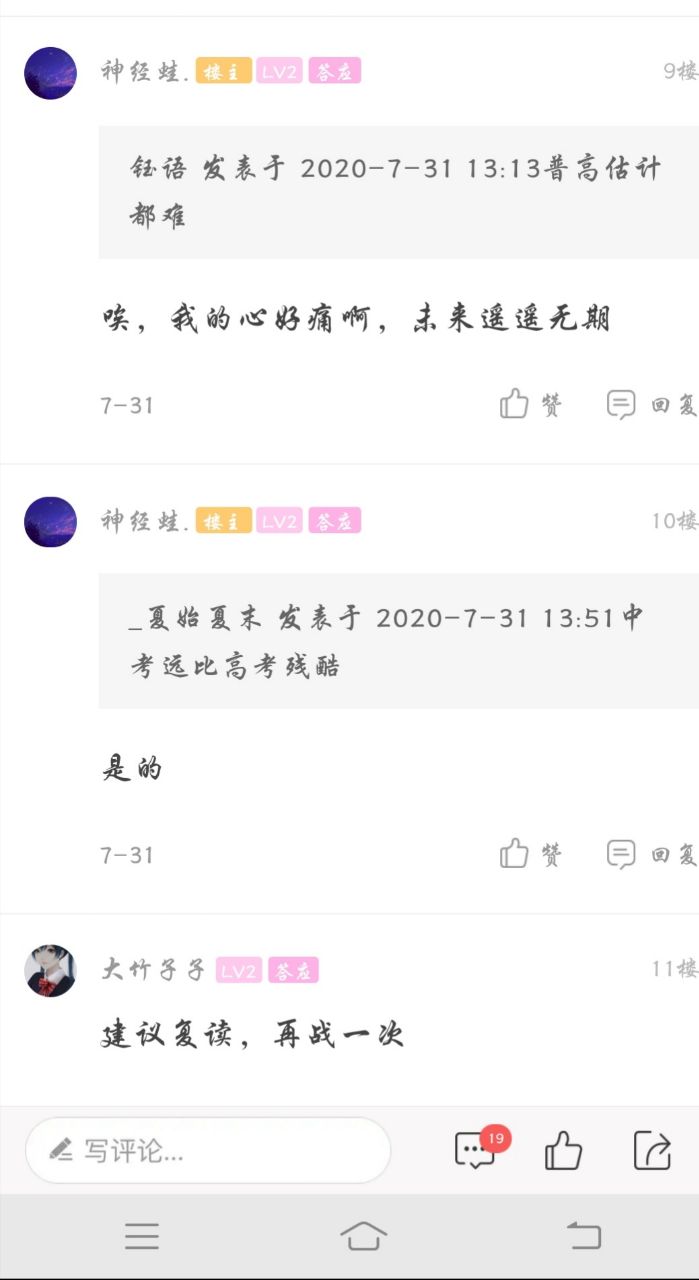The image size is (699, 1280).
Task: Open 神经蛙's avatar on the 9楼 comment
Action: 50,73
